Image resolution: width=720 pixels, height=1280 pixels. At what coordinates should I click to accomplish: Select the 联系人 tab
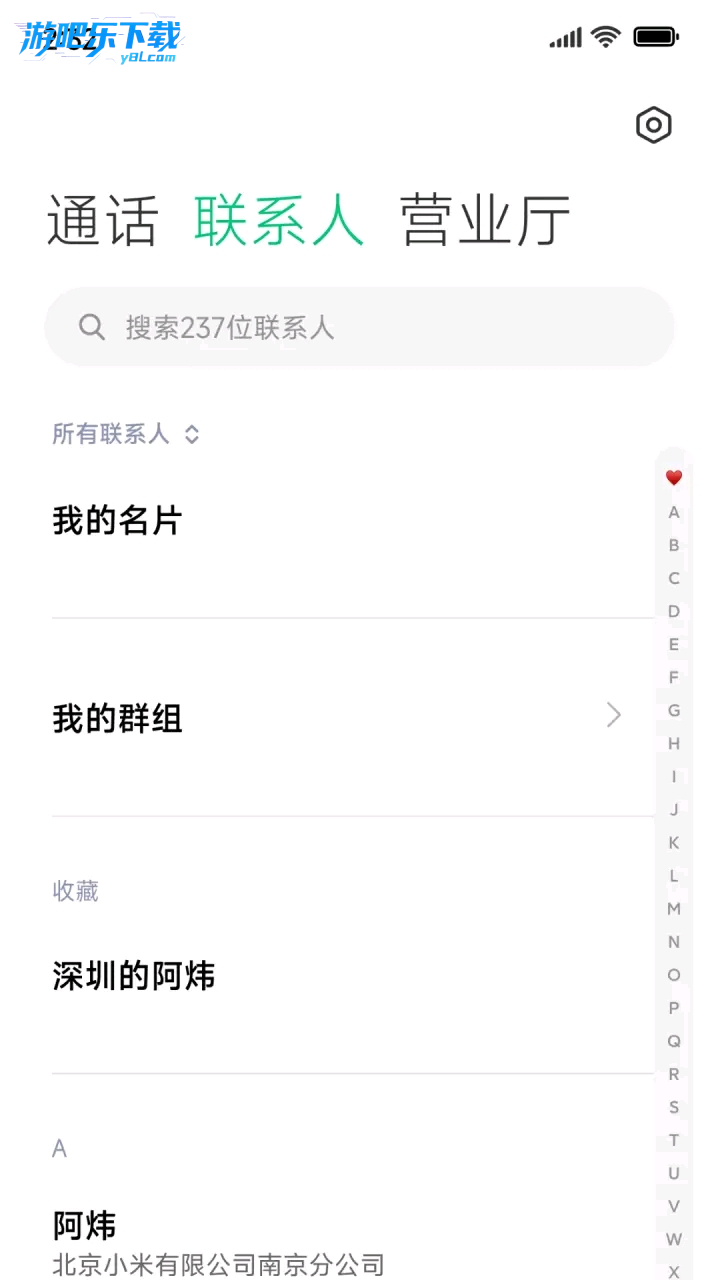point(279,221)
